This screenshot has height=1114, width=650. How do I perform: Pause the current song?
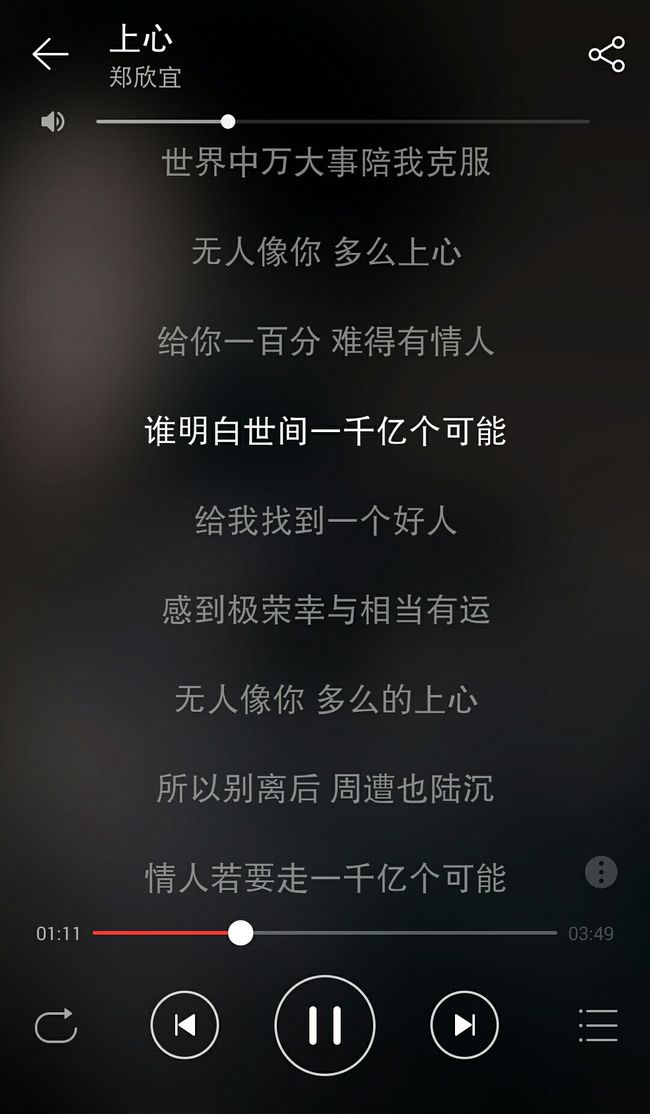[x=325, y=1025]
